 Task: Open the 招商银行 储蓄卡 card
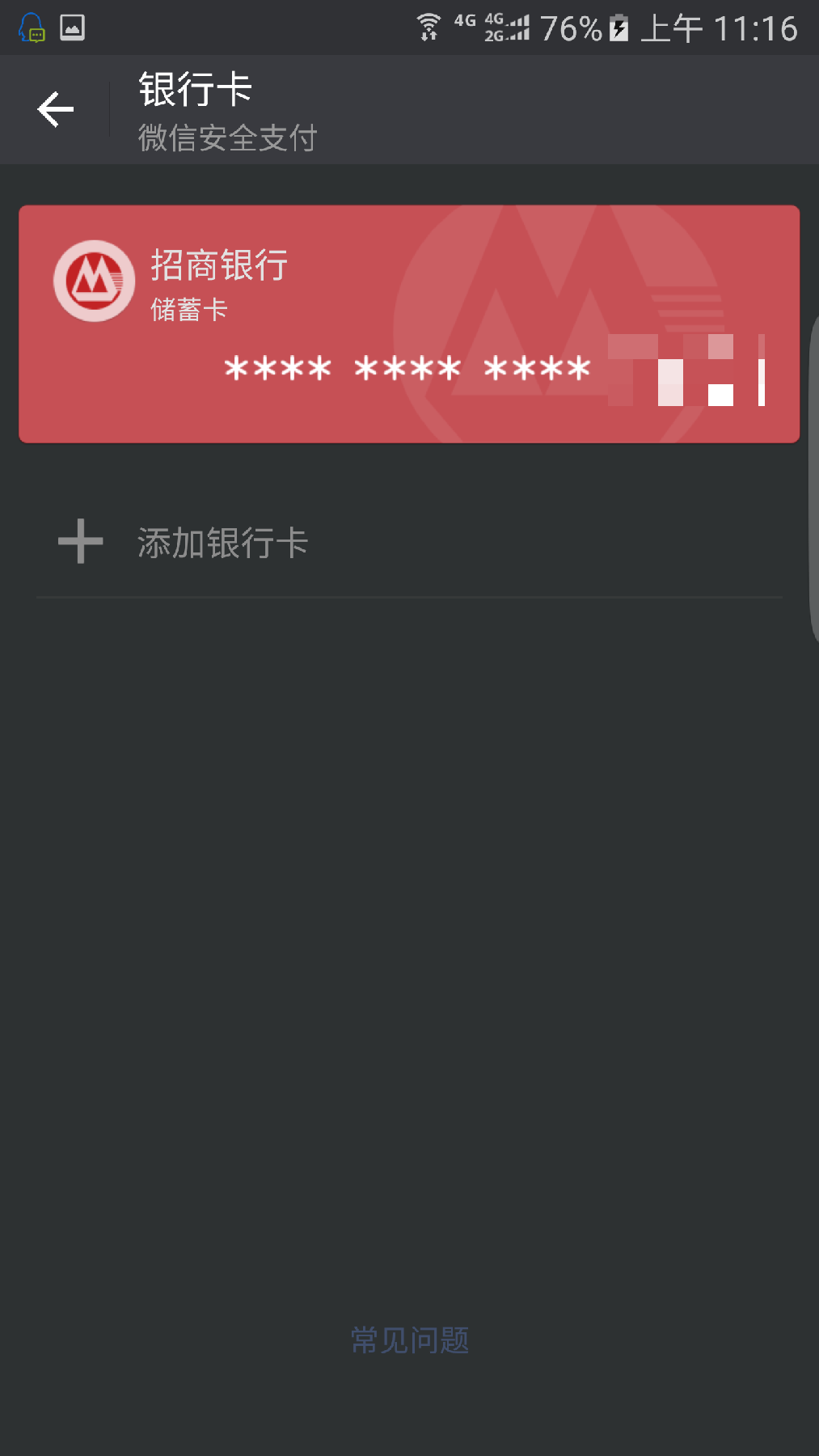(x=408, y=324)
